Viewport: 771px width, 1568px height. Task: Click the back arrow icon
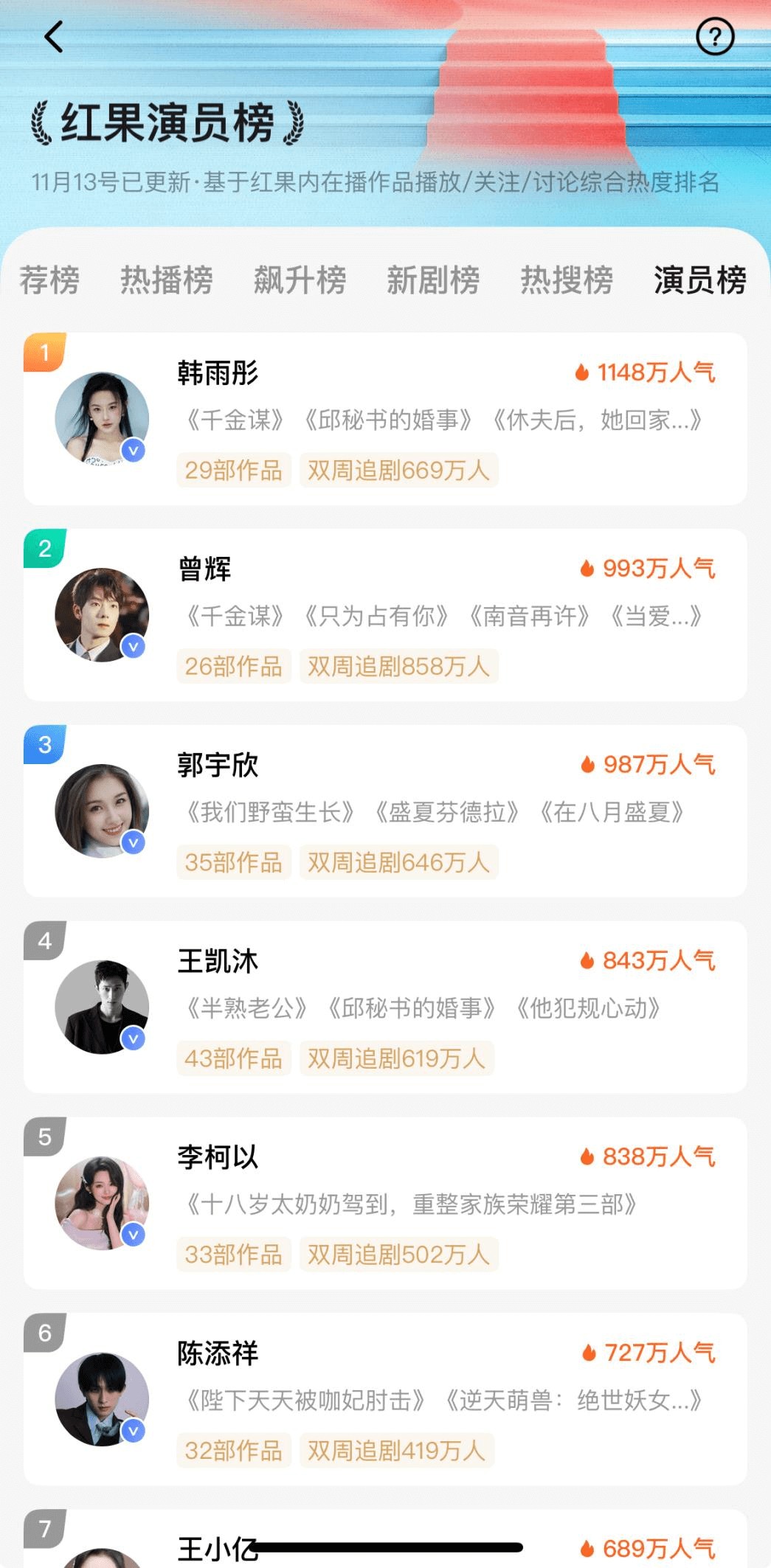(53, 37)
